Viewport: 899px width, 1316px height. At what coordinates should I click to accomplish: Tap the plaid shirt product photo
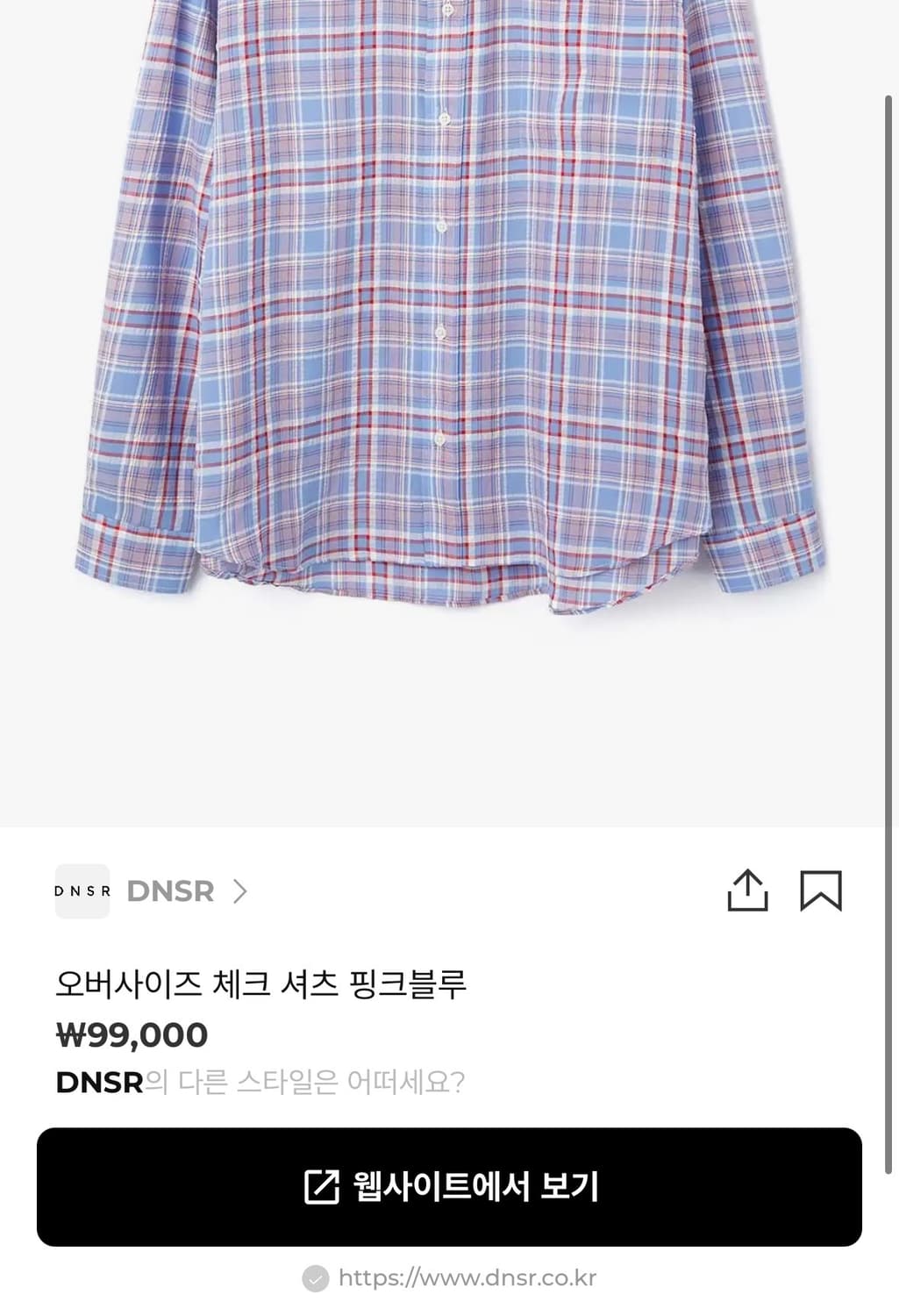coord(449,351)
